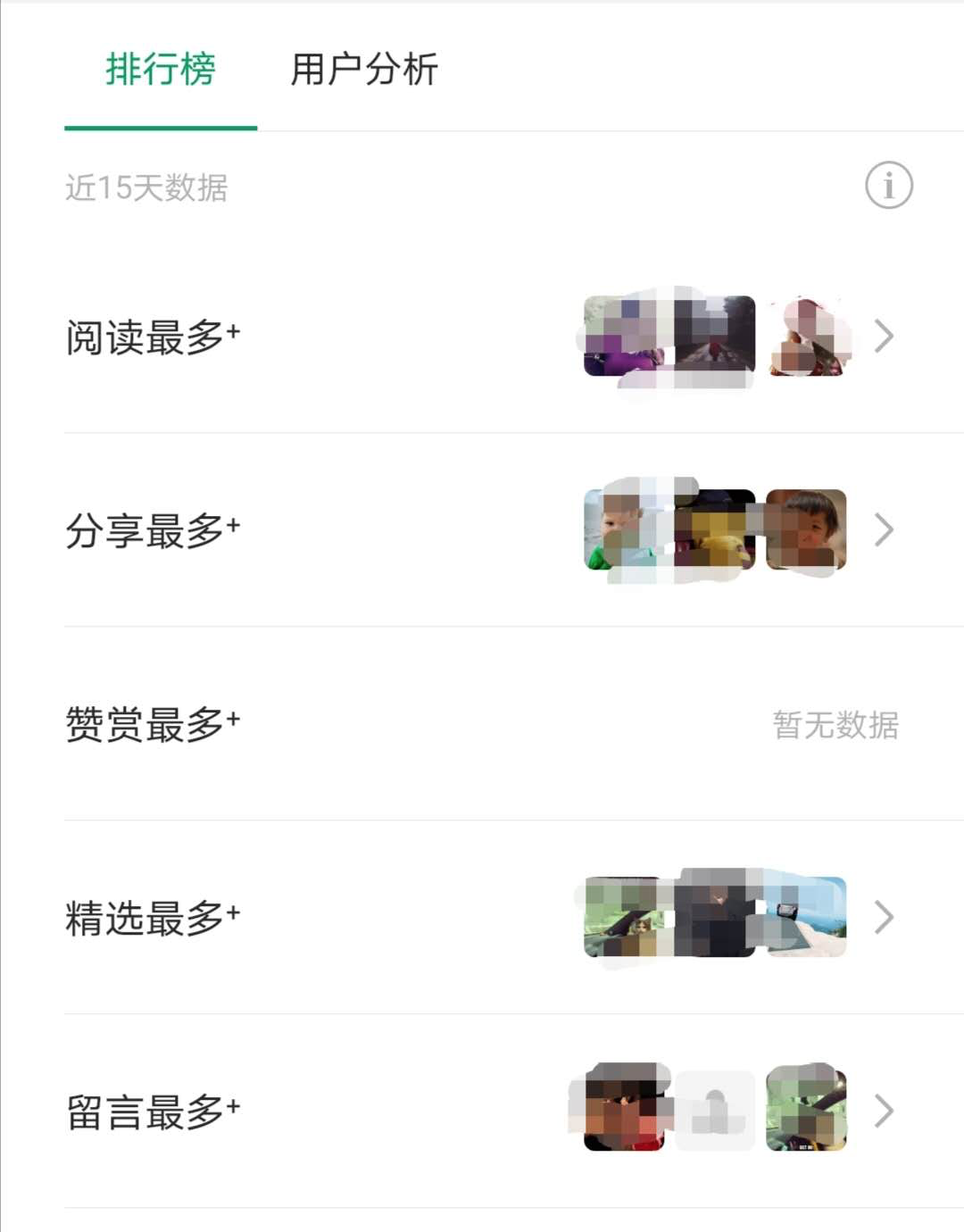Select the 排行榜 tab

point(161,70)
